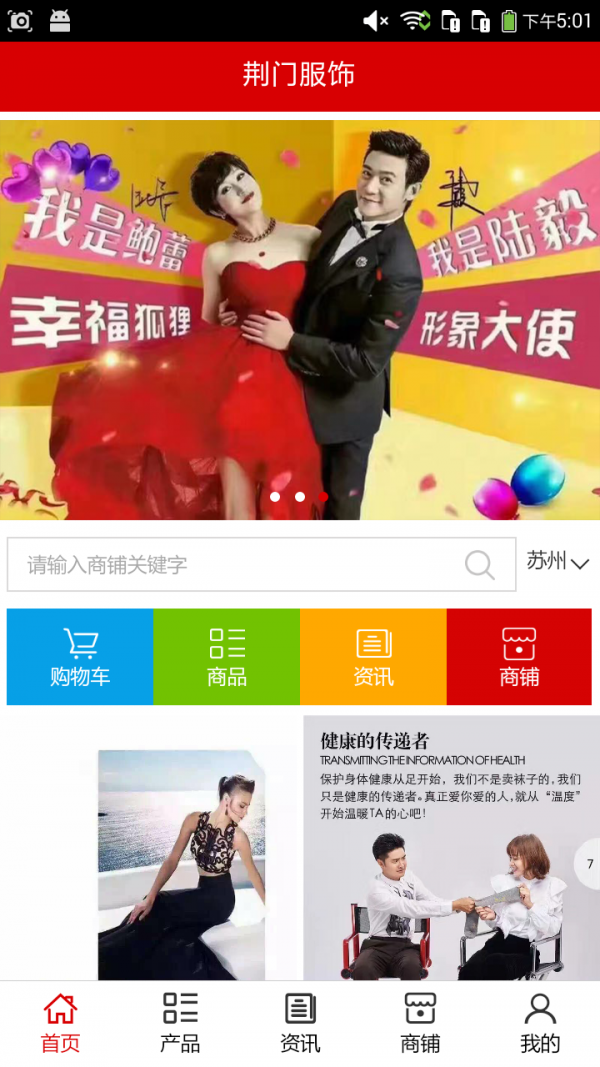The image size is (600, 1067).
Task: Open the red 商铺 tile
Action: tap(519, 657)
